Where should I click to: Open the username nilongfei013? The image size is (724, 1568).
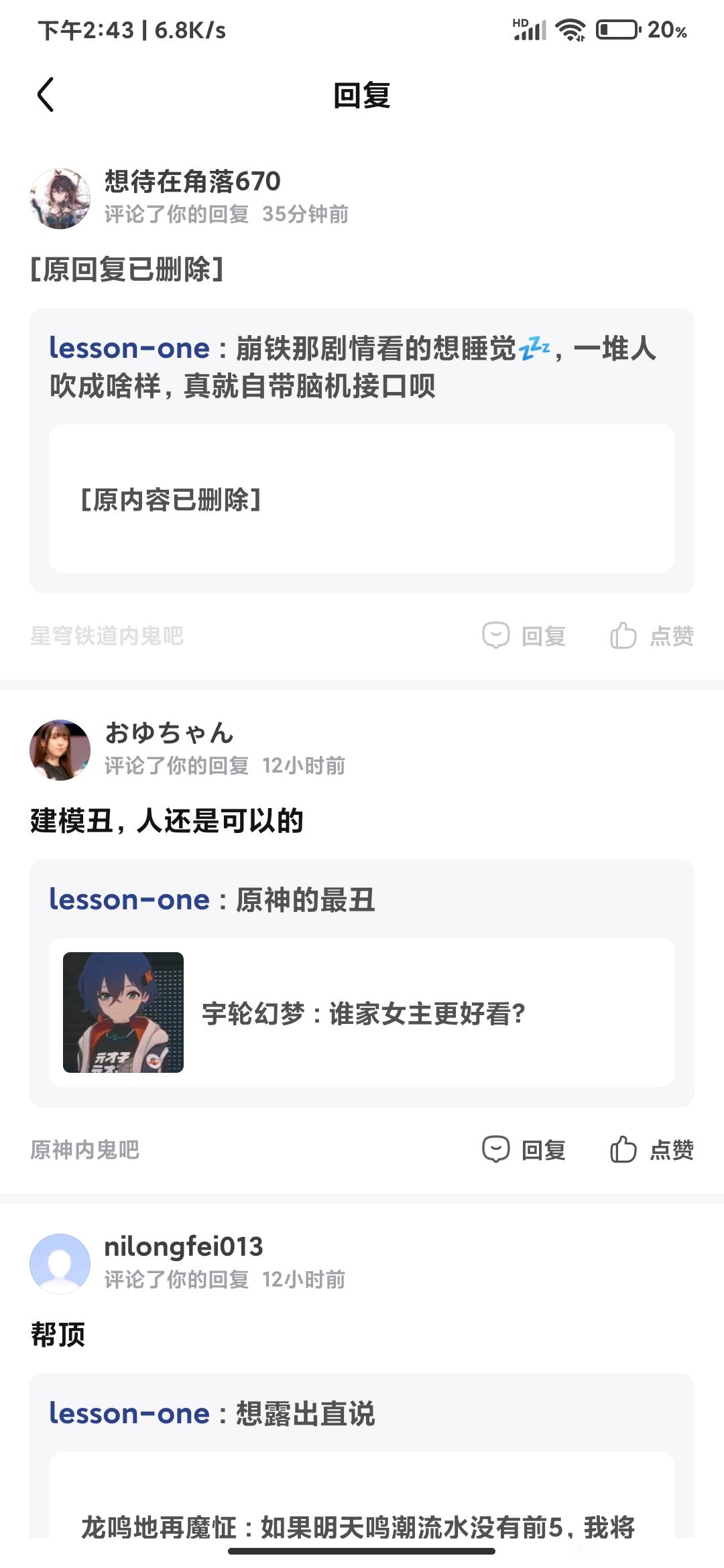(x=184, y=1246)
